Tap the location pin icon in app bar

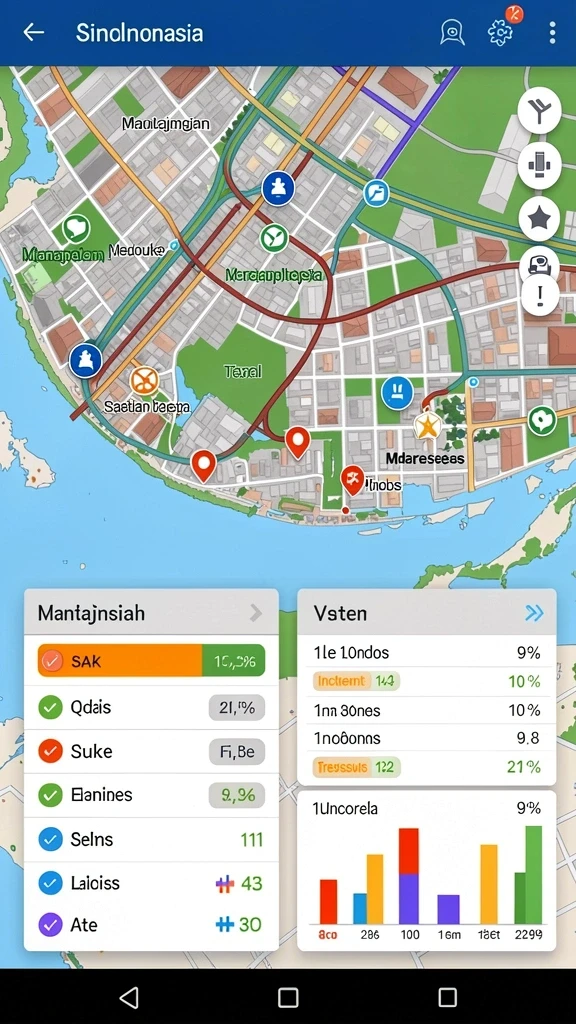coord(452,33)
